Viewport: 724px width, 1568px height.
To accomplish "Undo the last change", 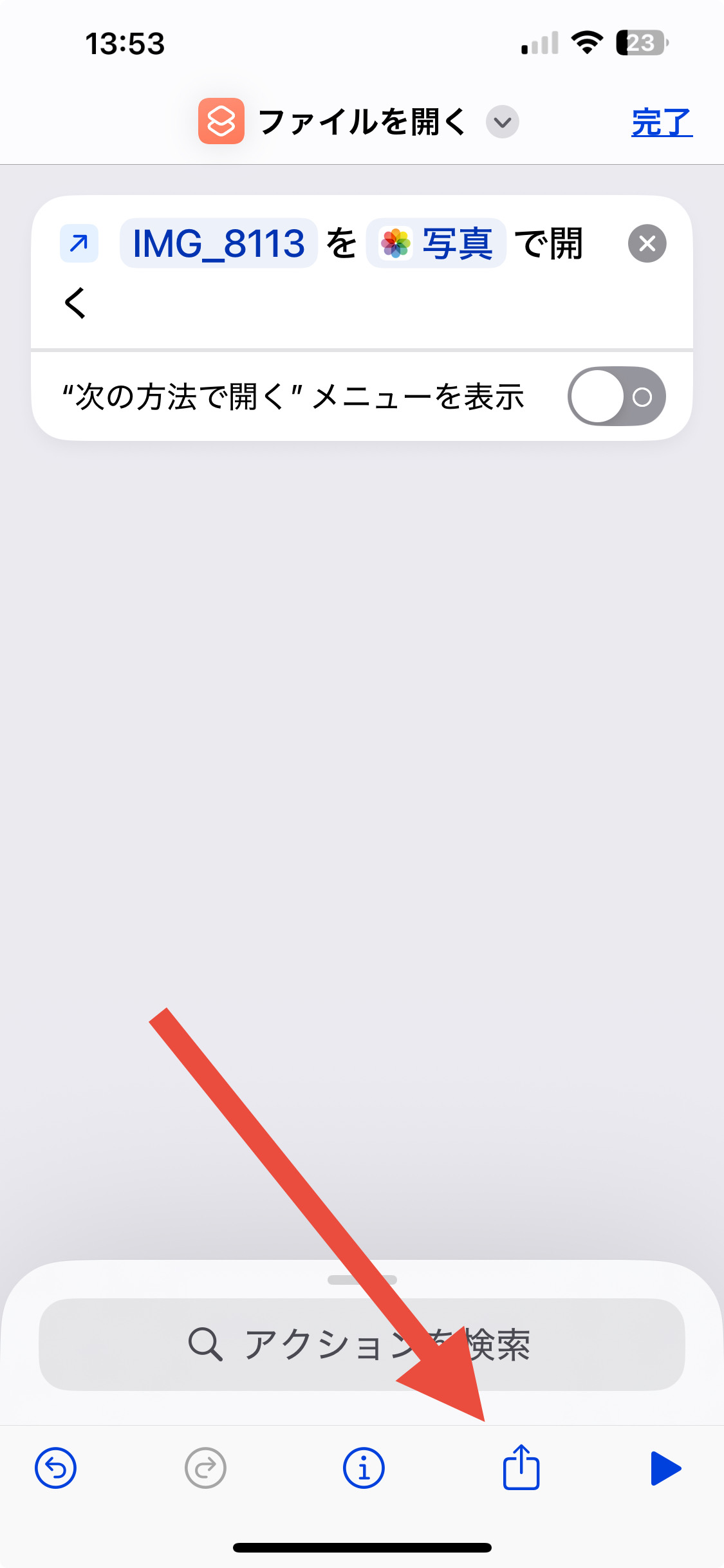I will tap(56, 1468).
